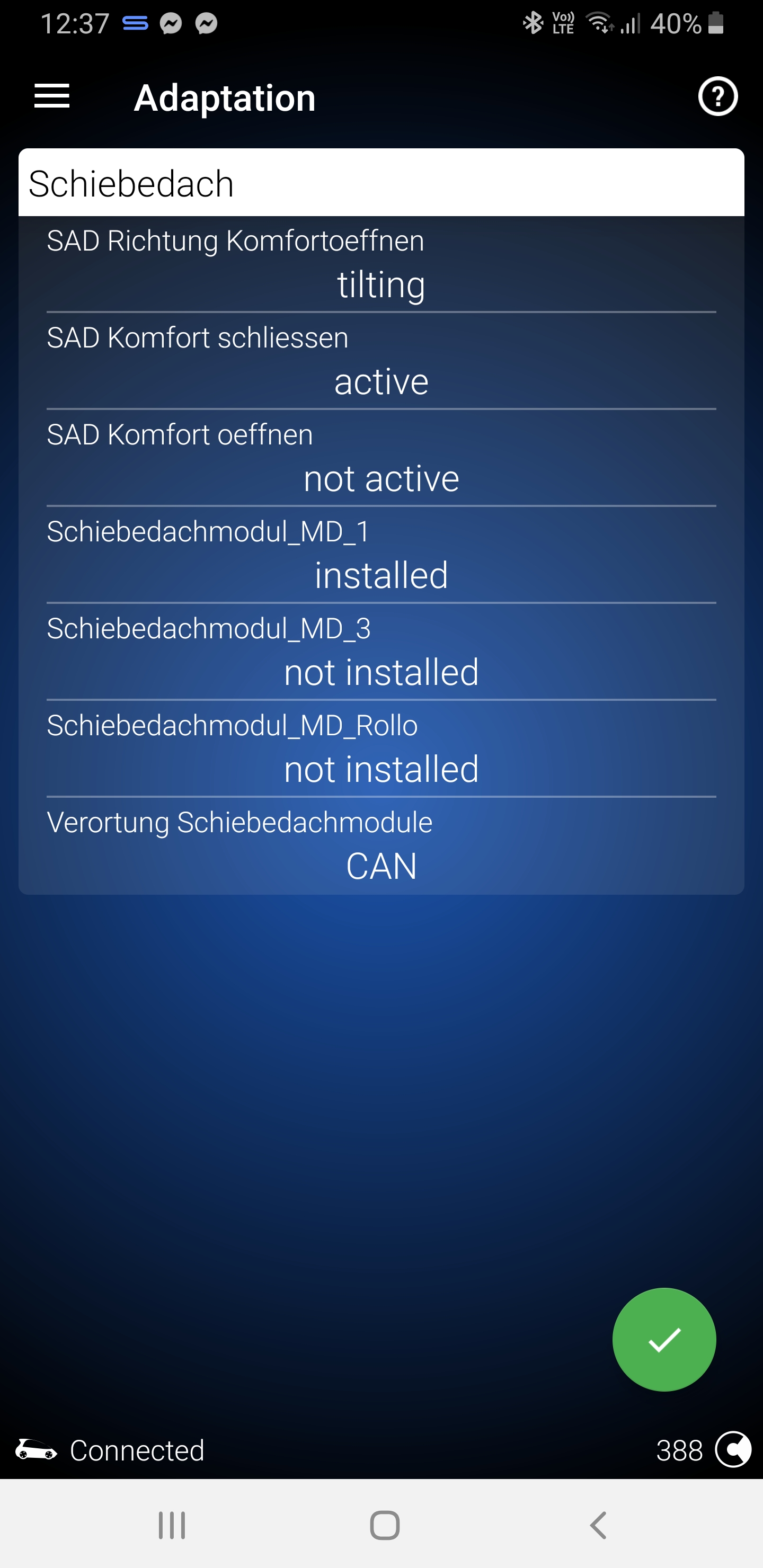Change SAD Richtung Komfortoeffnen value
Image resolution: width=763 pixels, height=1568 pixels.
click(381, 284)
